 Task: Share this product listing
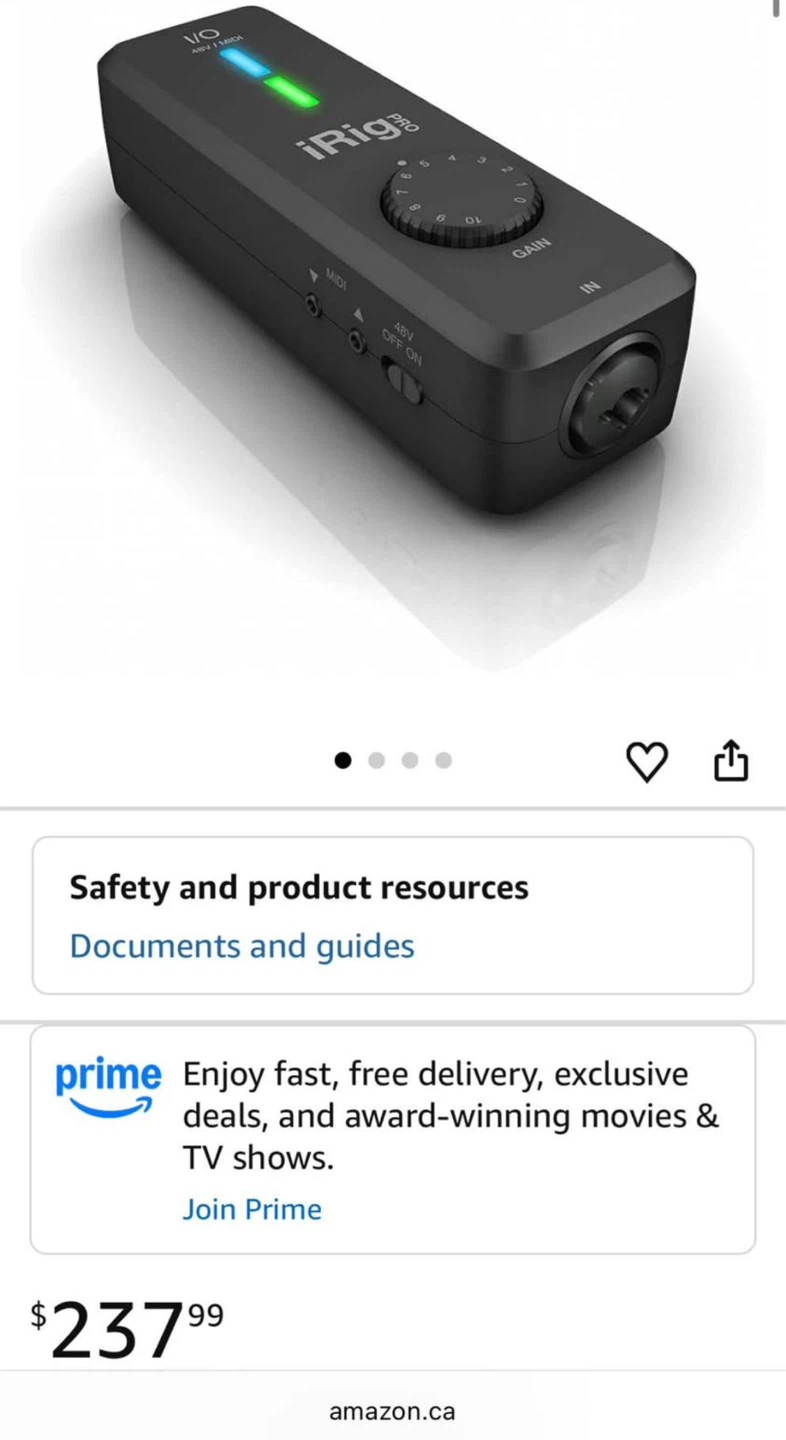click(x=731, y=760)
